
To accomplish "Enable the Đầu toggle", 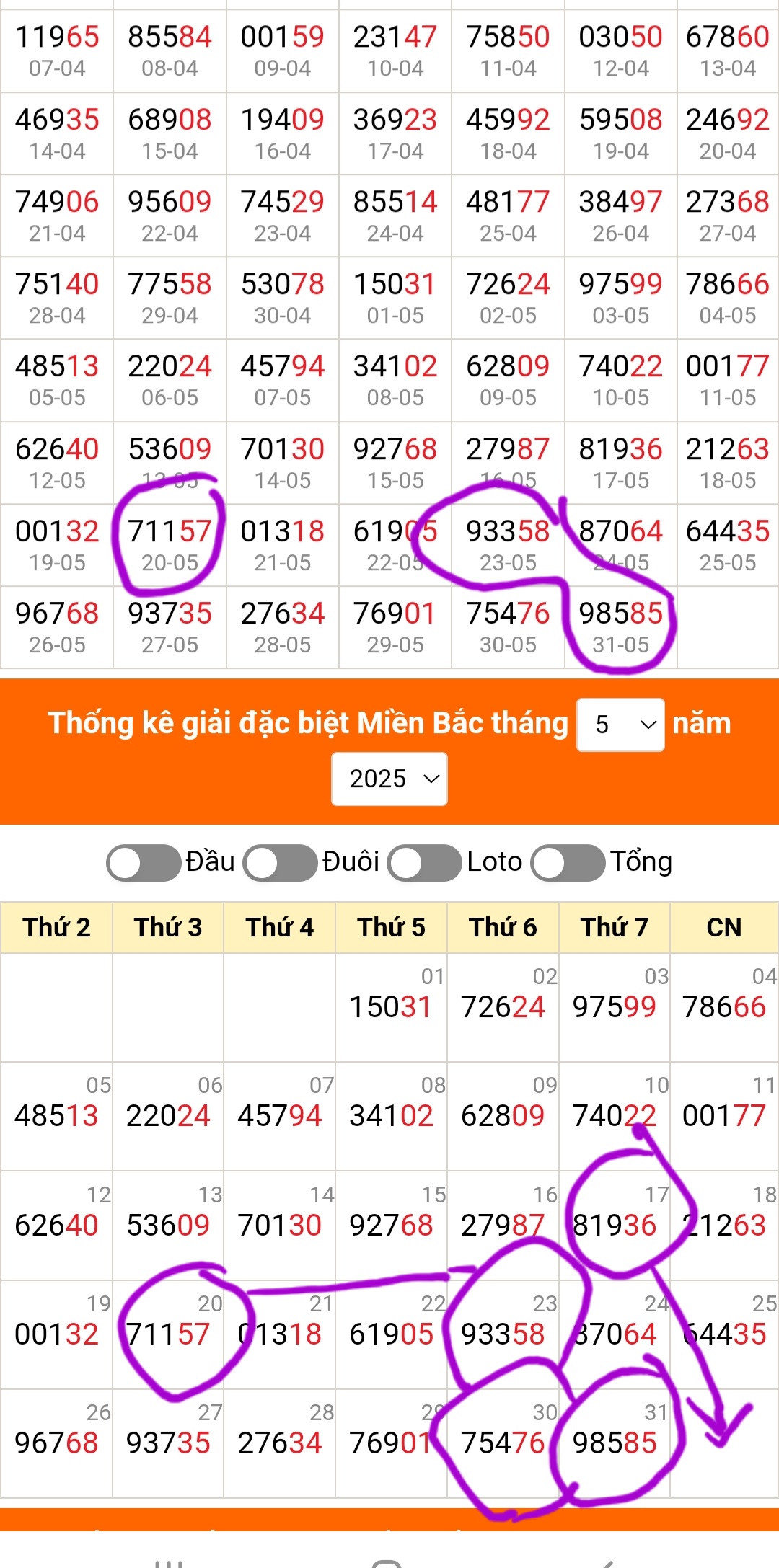I will click(144, 863).
